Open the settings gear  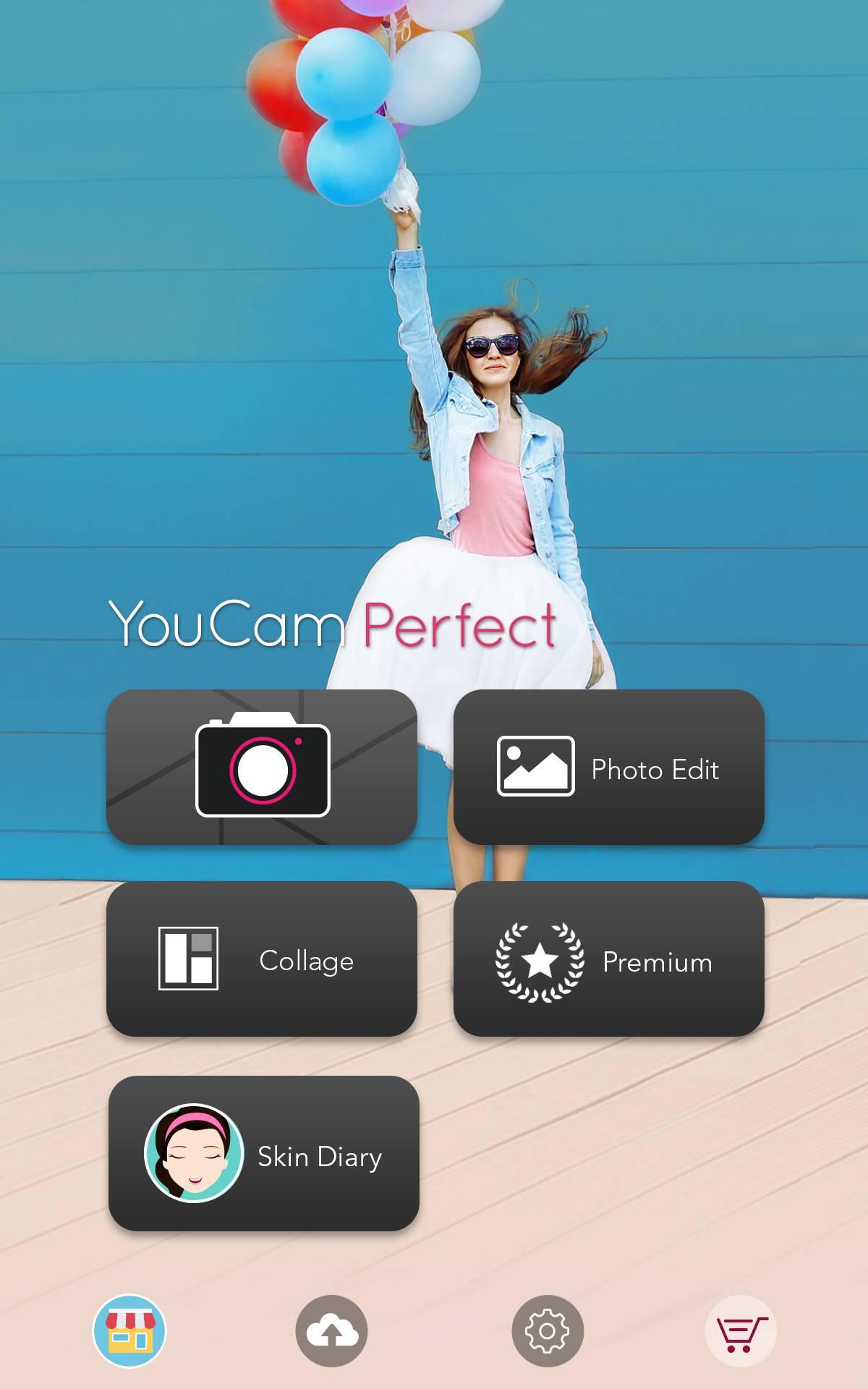548,1331
